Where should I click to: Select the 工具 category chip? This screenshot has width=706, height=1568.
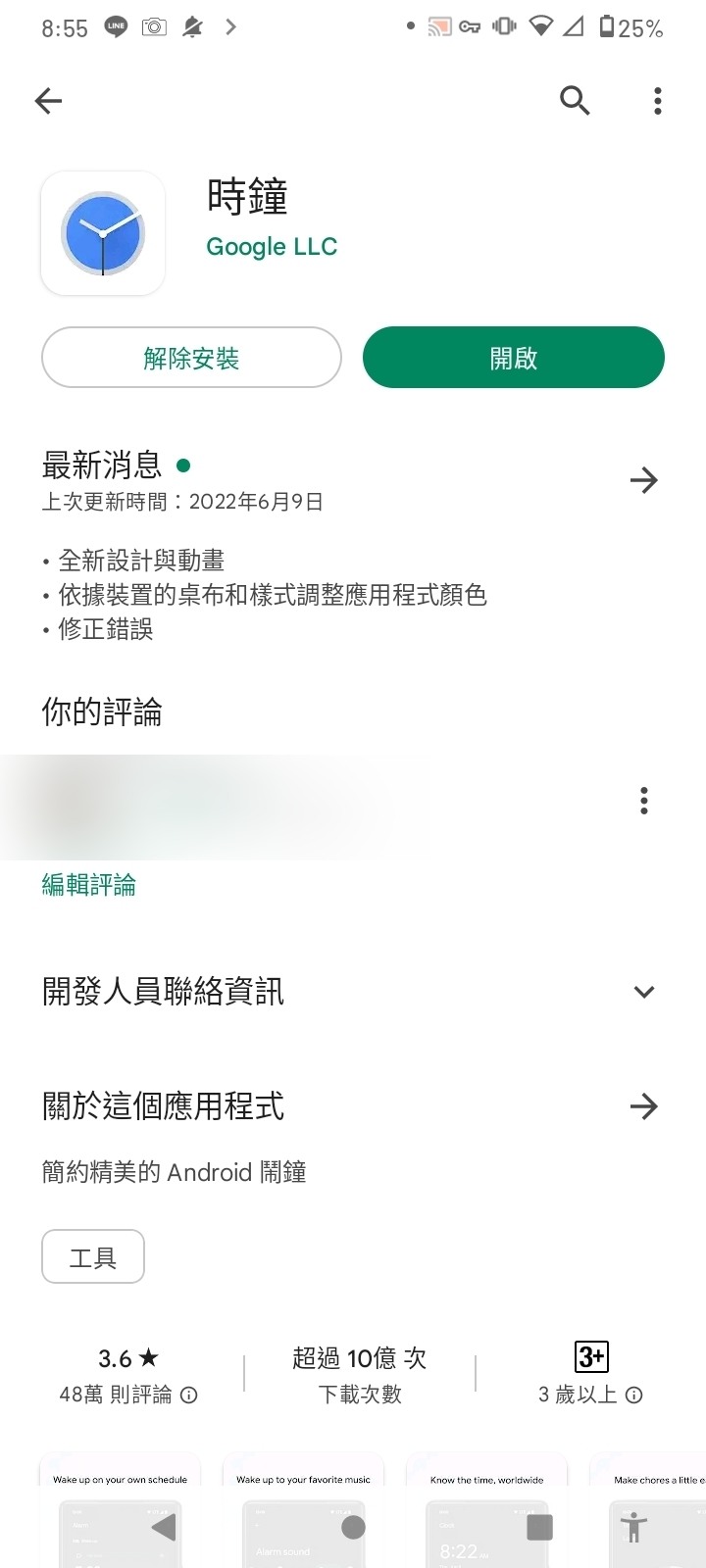pos(93,1256)
